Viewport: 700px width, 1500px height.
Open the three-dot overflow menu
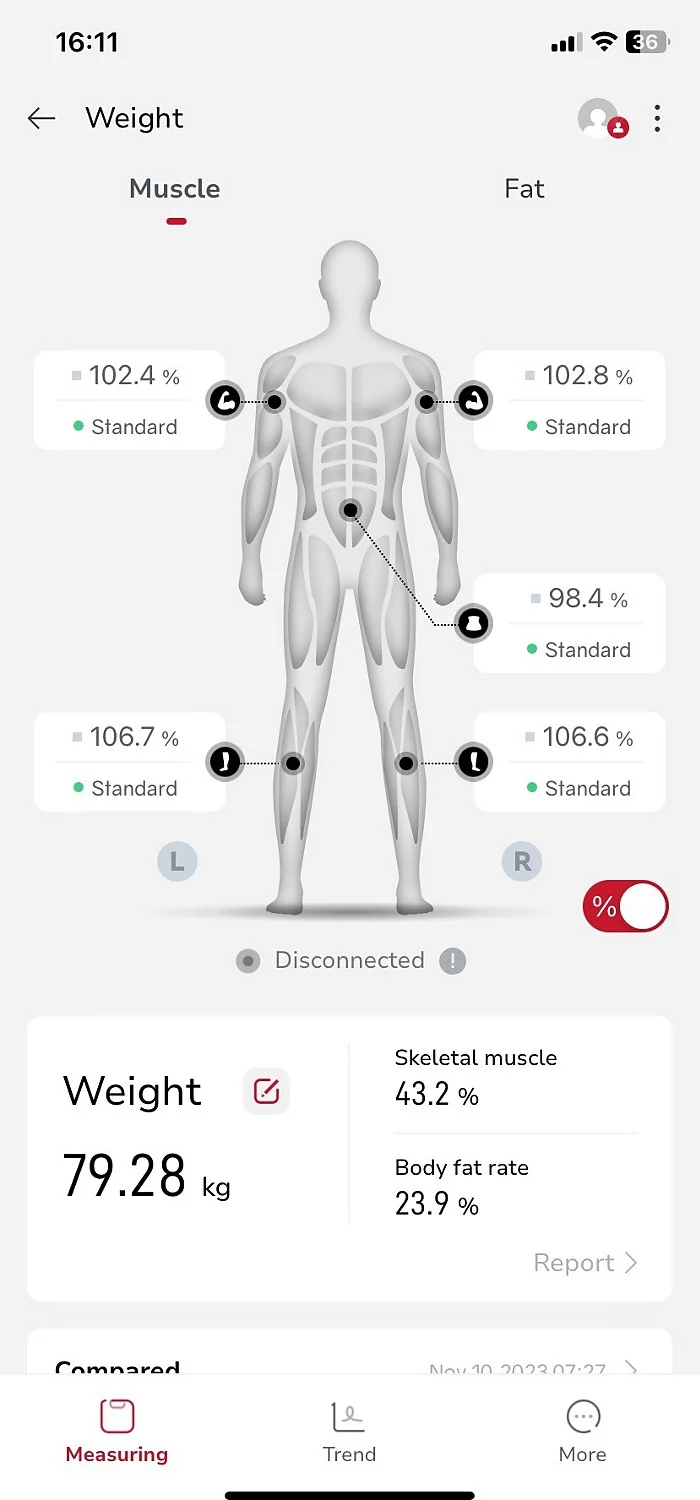click(x=657, y=119)
